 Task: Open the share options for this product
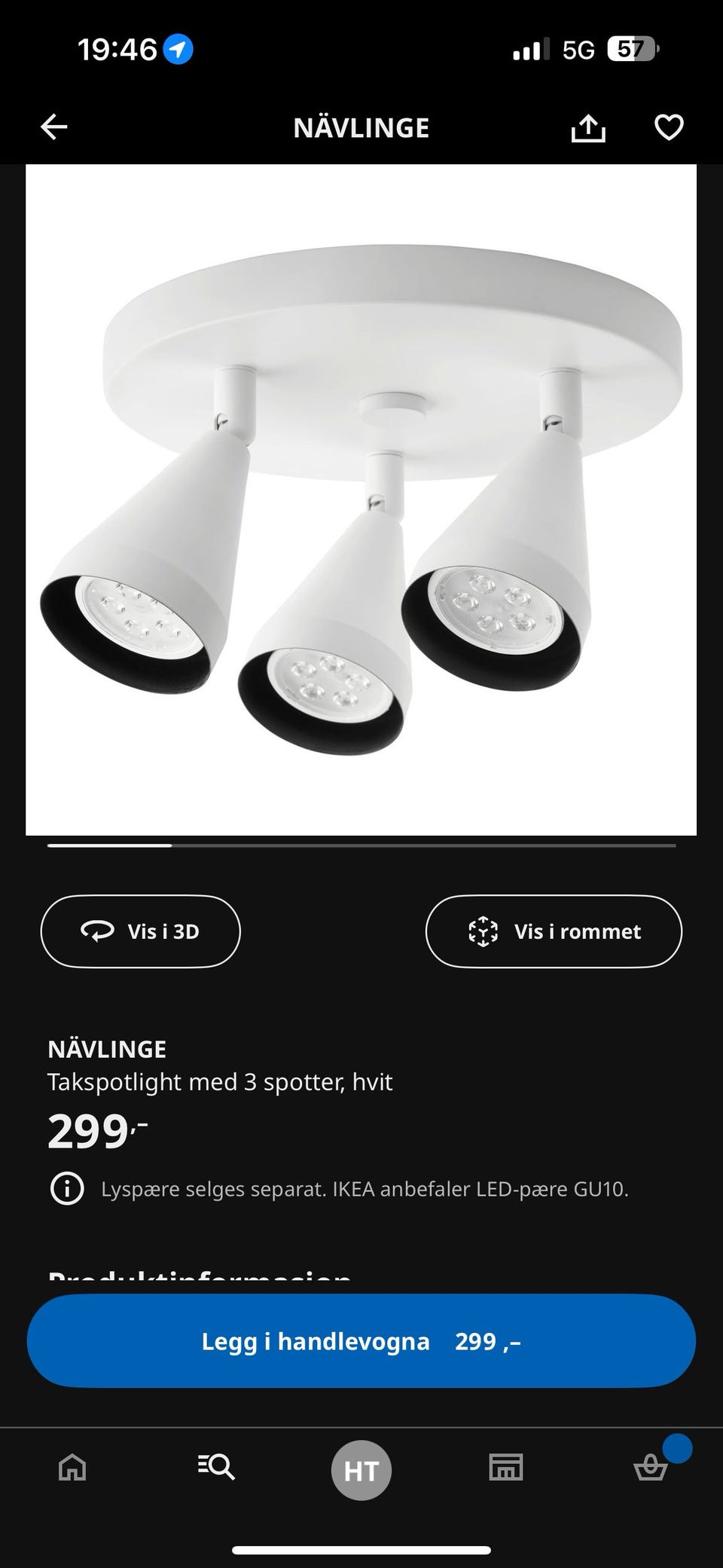[588, 127]
